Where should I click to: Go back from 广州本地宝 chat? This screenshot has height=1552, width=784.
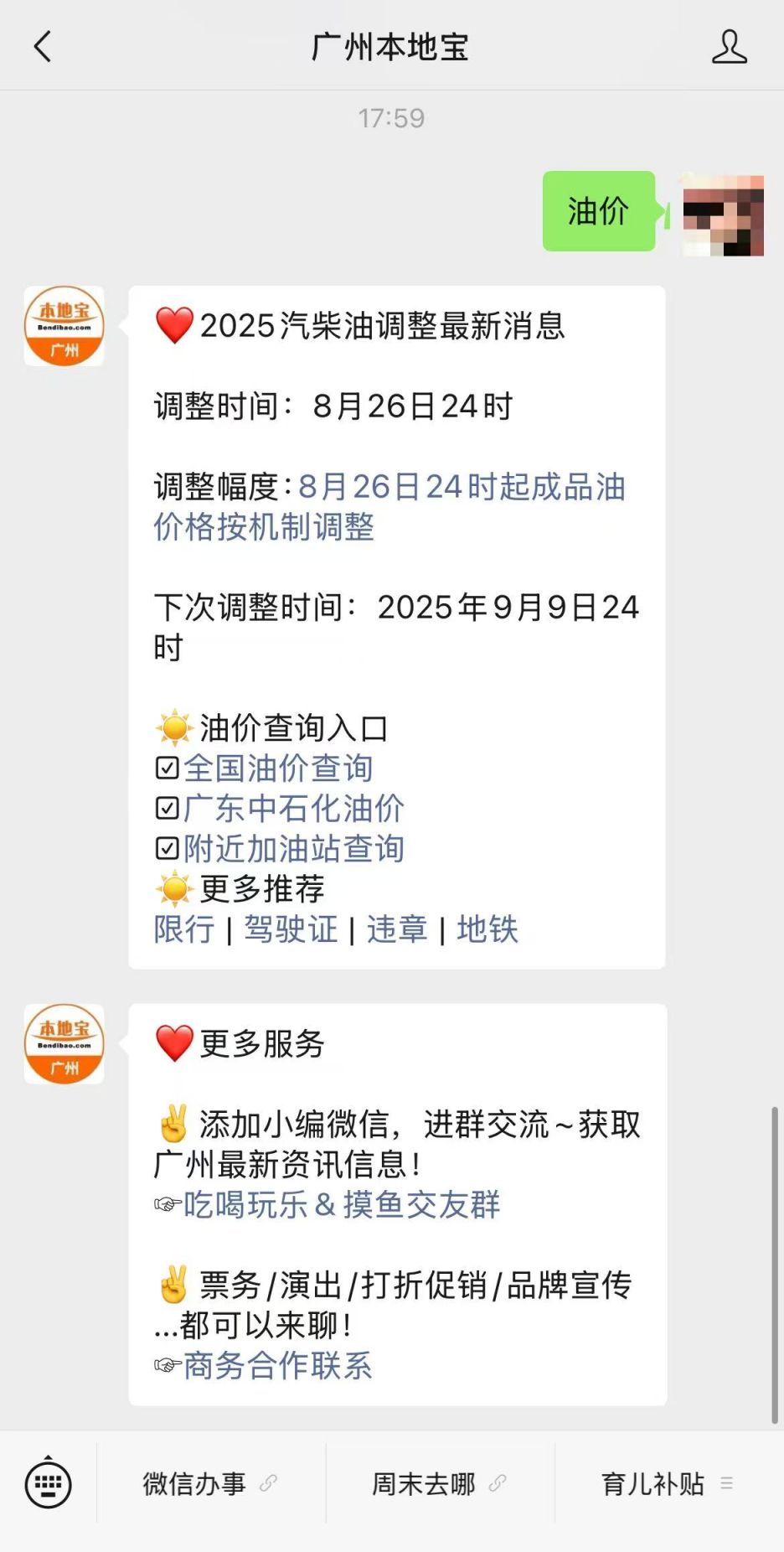pos(43,47)
